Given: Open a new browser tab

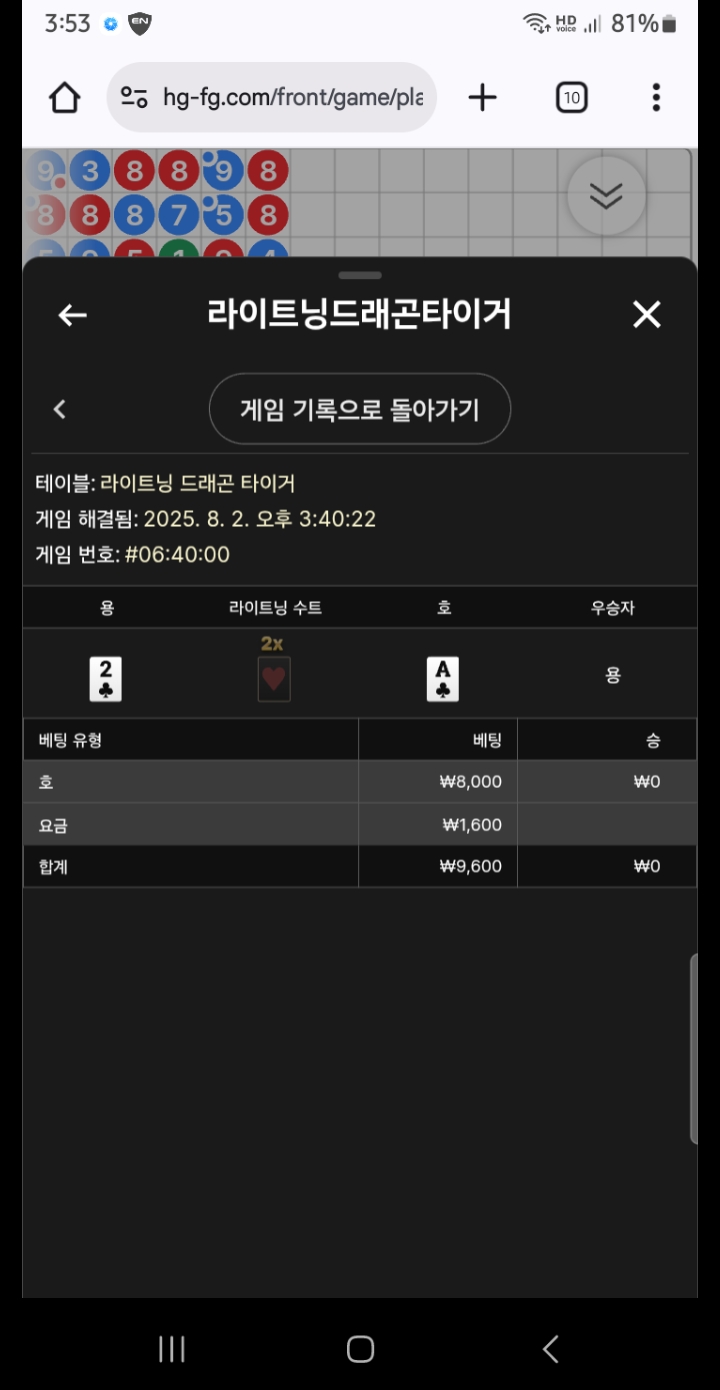Looking at the screenshot, I should 482,97.
